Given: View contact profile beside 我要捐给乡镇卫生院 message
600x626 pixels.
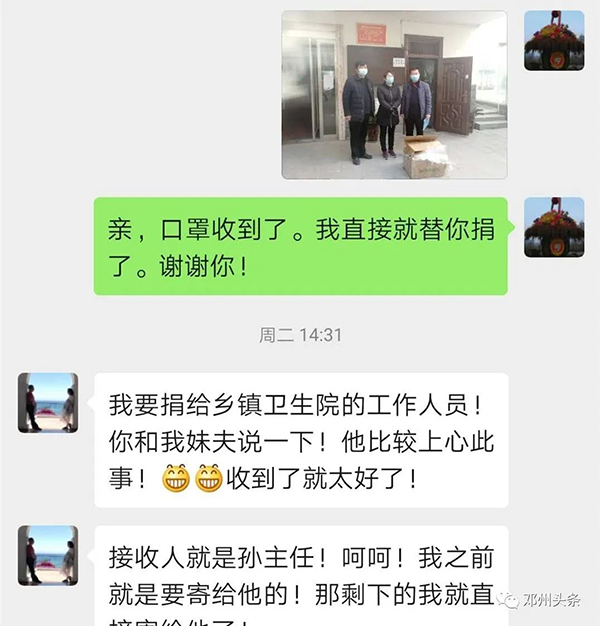Looking at the screenshot, I should point(47,403).
